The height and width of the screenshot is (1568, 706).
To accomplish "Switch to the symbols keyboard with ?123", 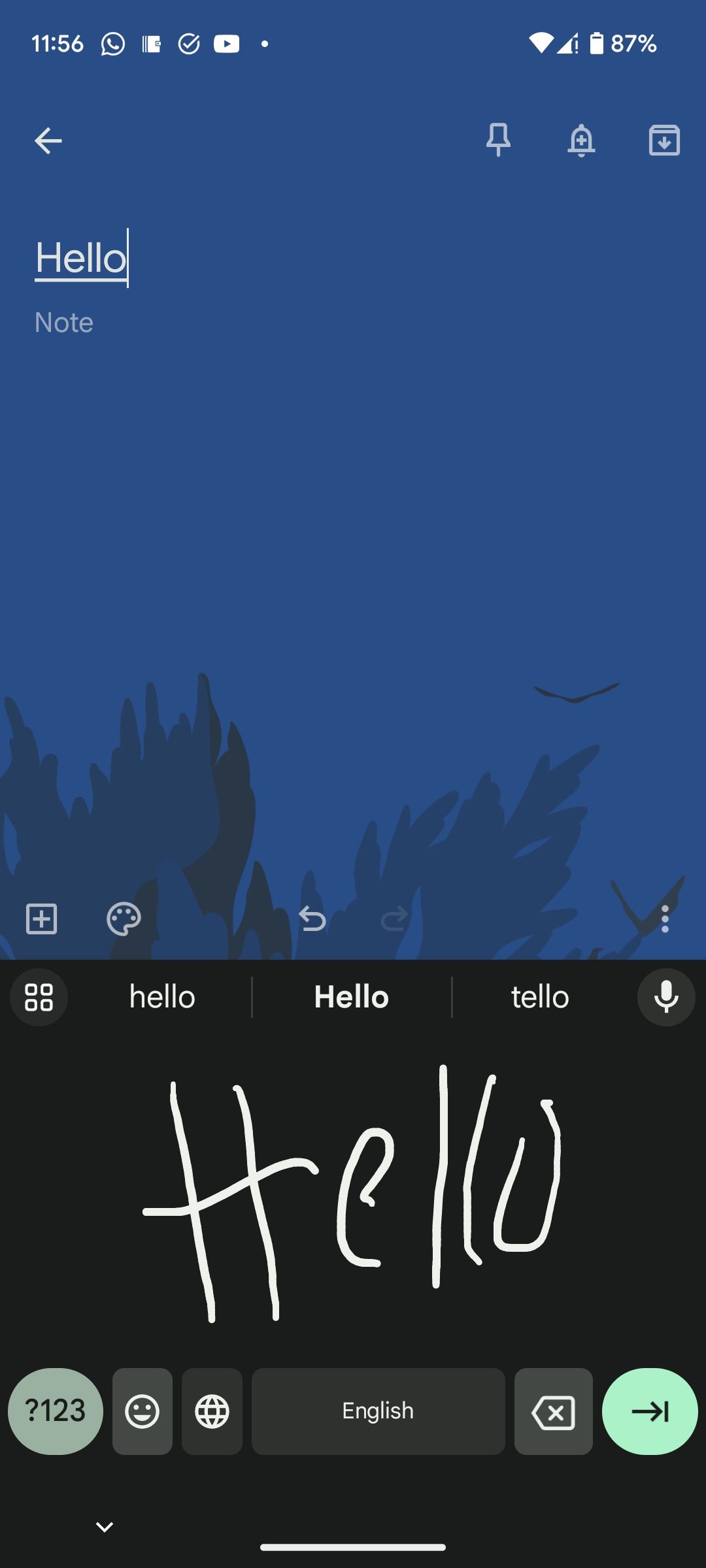I will pos(56,1412).
